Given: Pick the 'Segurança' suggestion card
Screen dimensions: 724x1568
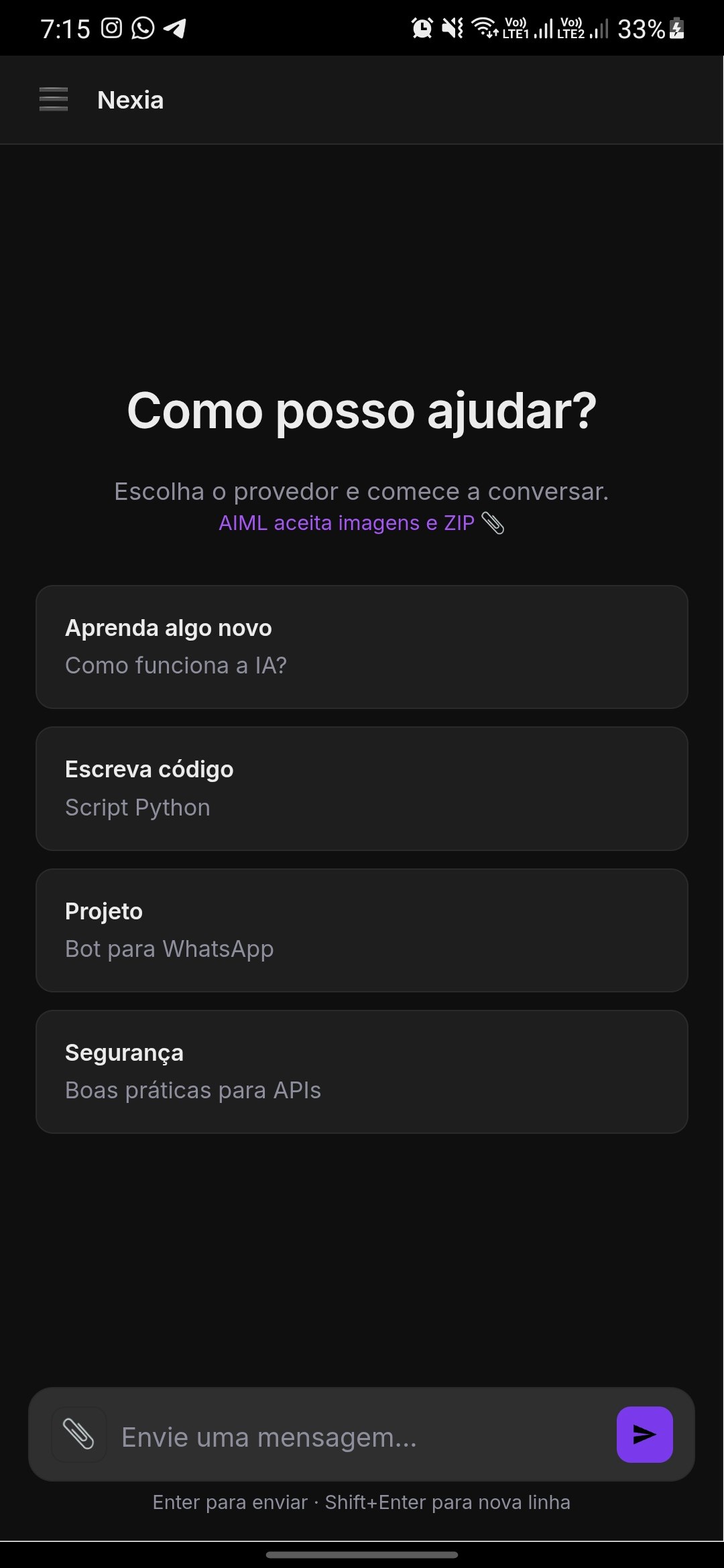Looking at the screenshot, I should (x=362, y=1071).
